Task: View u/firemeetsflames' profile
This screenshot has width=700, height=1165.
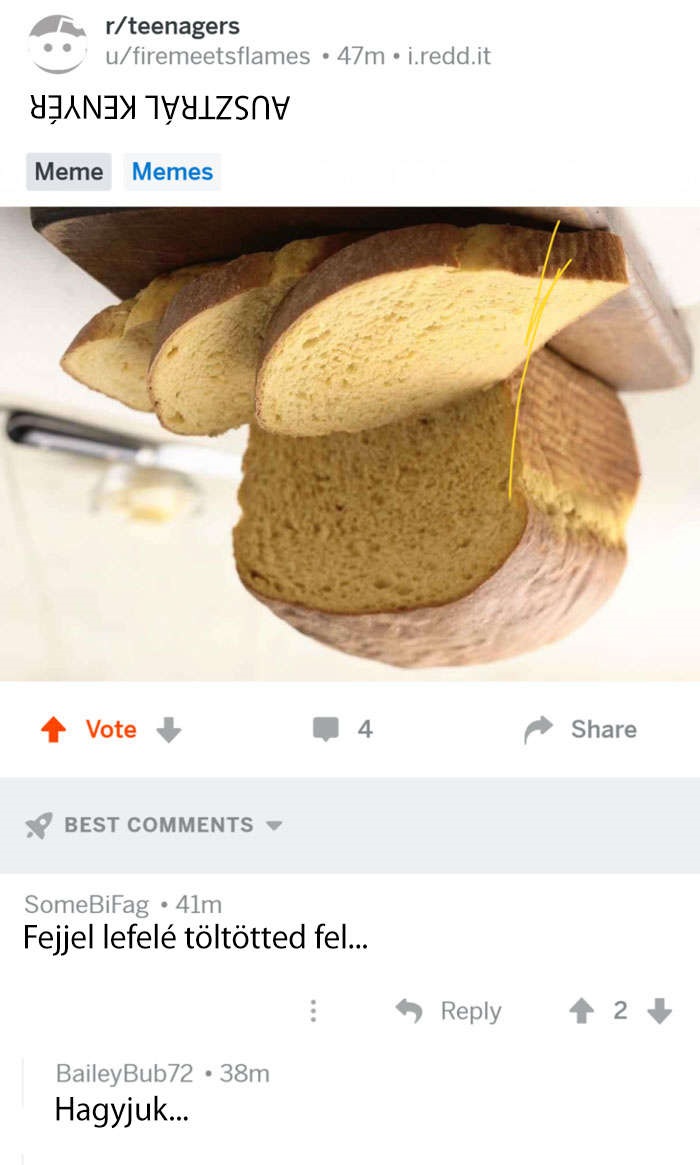Action: [208, 57]
